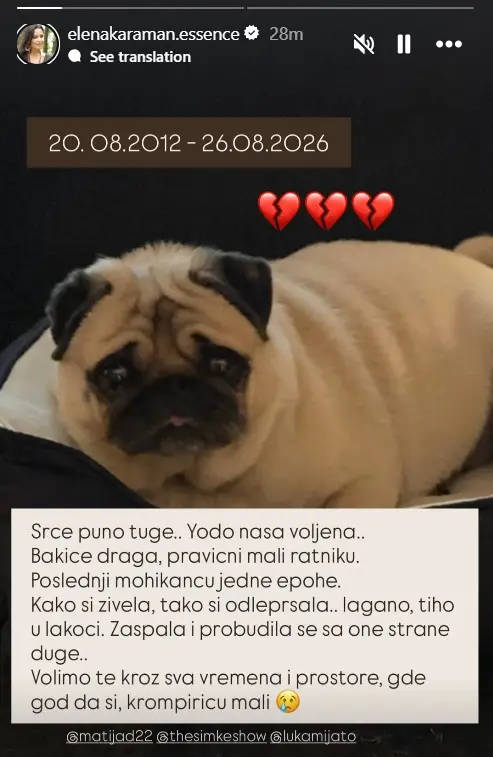Open elenakaraman.essence profile picture
Image resolution: width=493 pixels, height=757 pixels.
coord(38,44)
